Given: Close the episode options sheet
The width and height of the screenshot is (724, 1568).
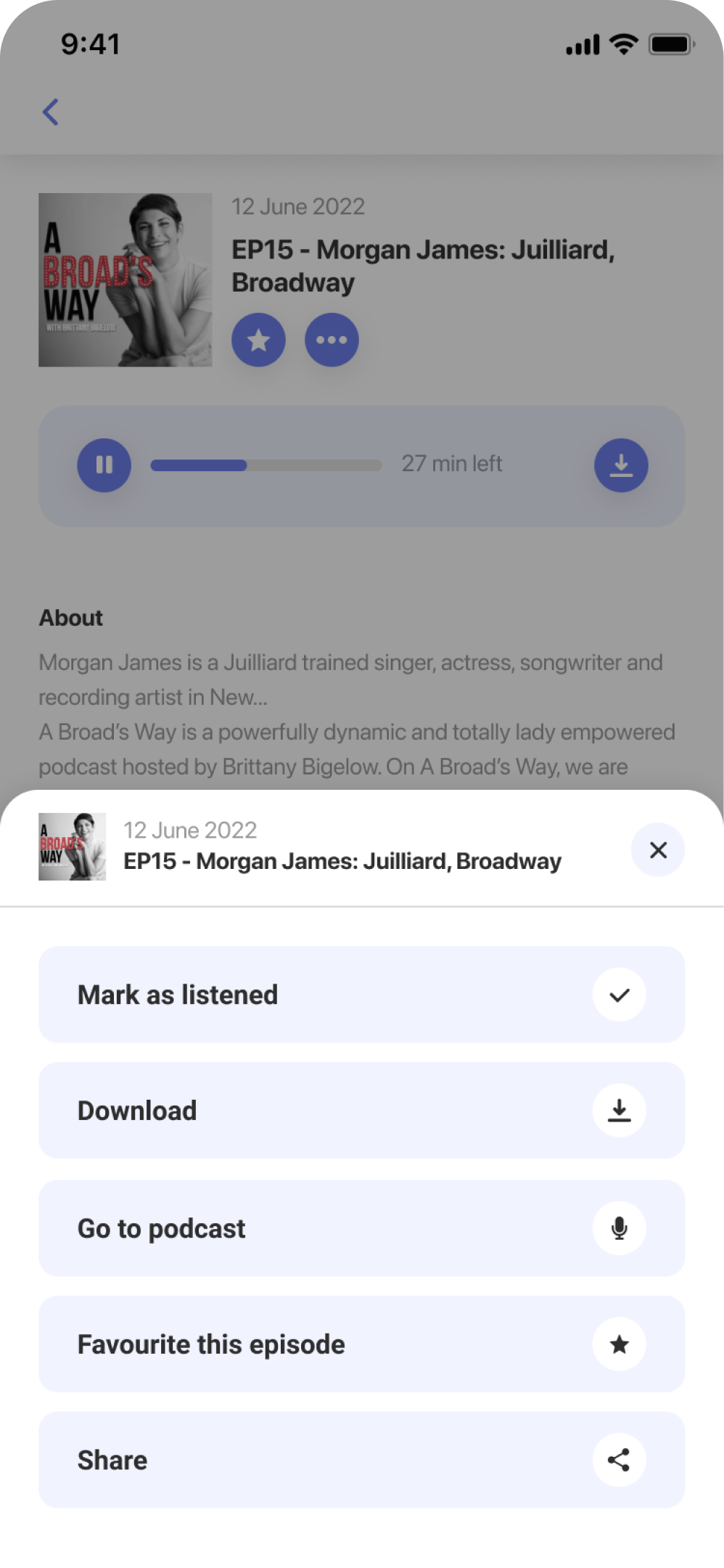Looking at the screenshot, I should point(657,850).
